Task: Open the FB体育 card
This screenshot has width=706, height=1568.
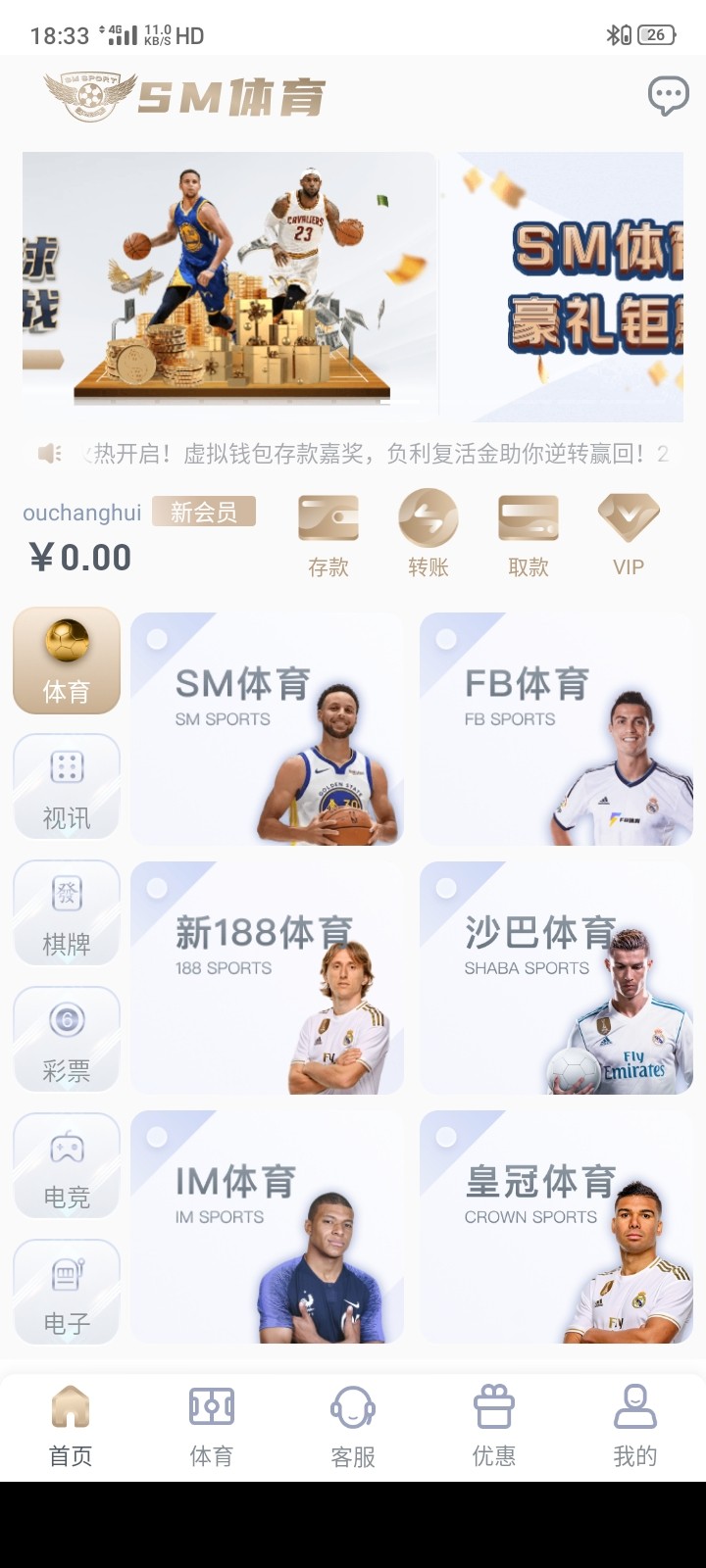Action: point(556,729)
